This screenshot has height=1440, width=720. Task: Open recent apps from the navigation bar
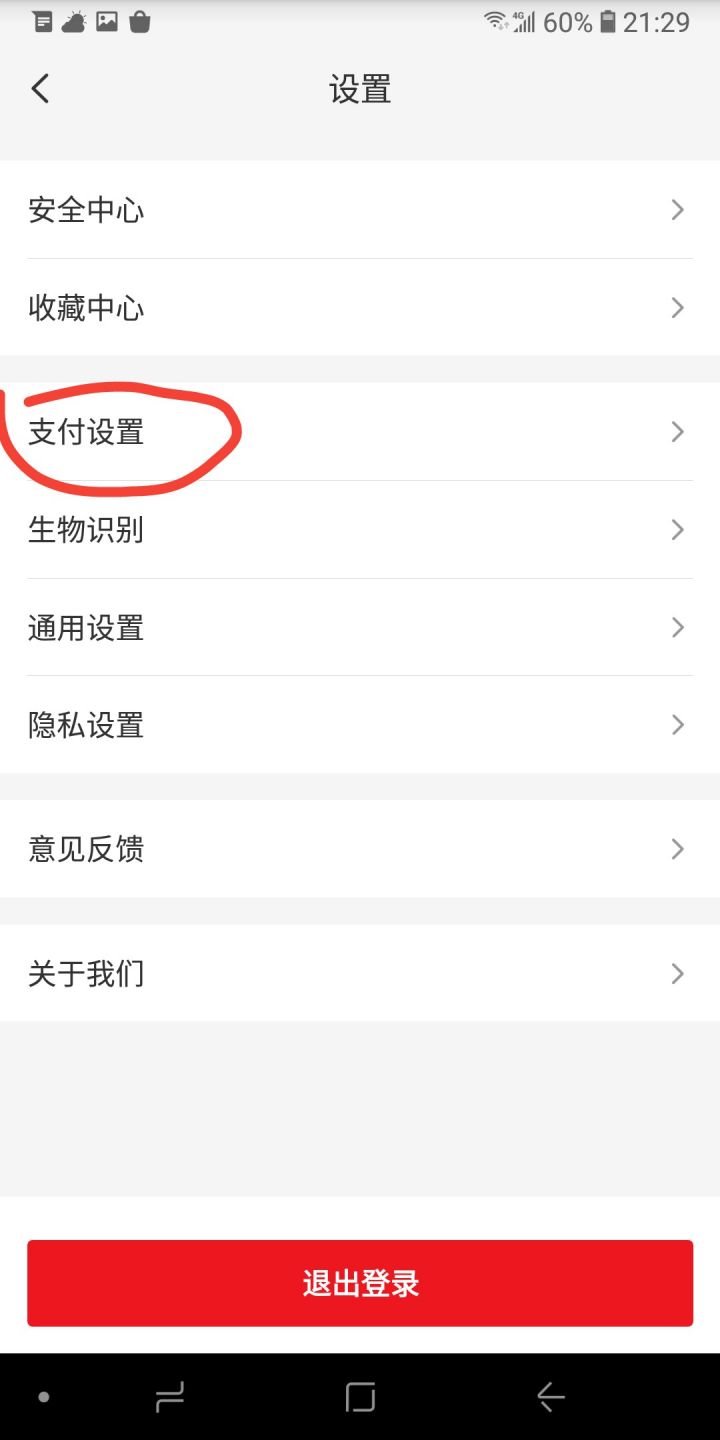tap(170, 1397)
